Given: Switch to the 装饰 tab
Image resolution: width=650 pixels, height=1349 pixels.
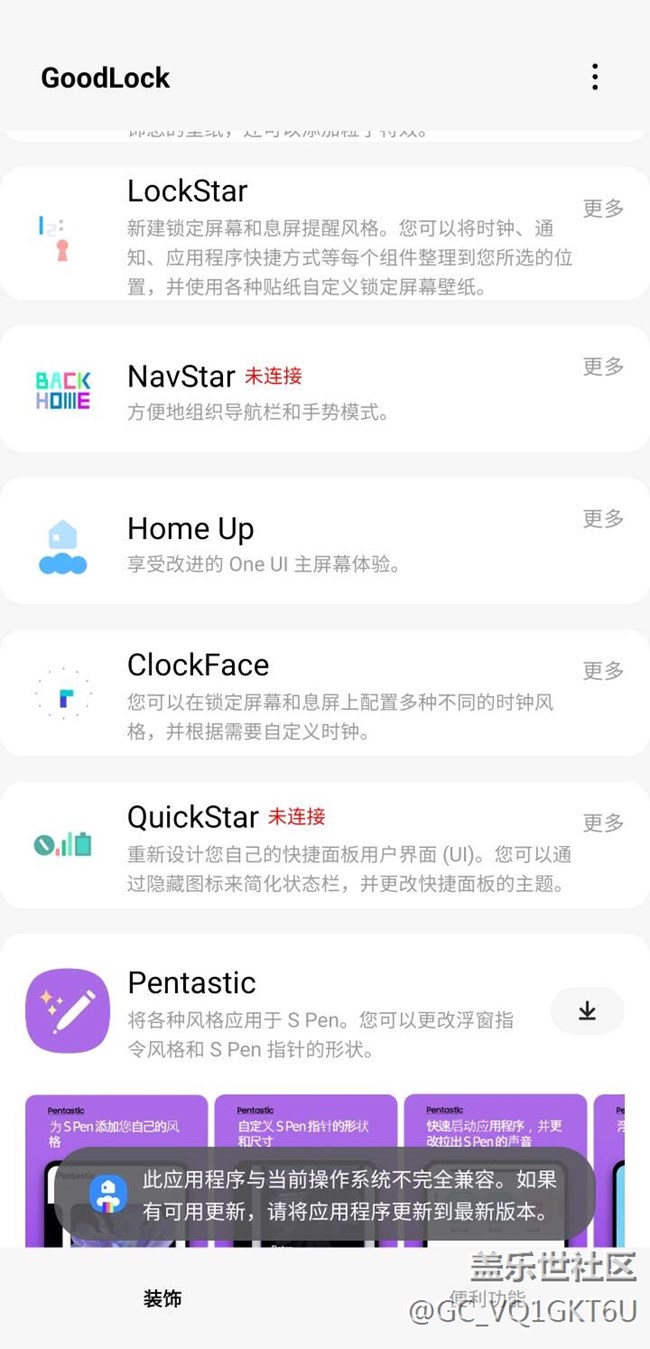Looking at the screenshot, I should coord(162,1298).
